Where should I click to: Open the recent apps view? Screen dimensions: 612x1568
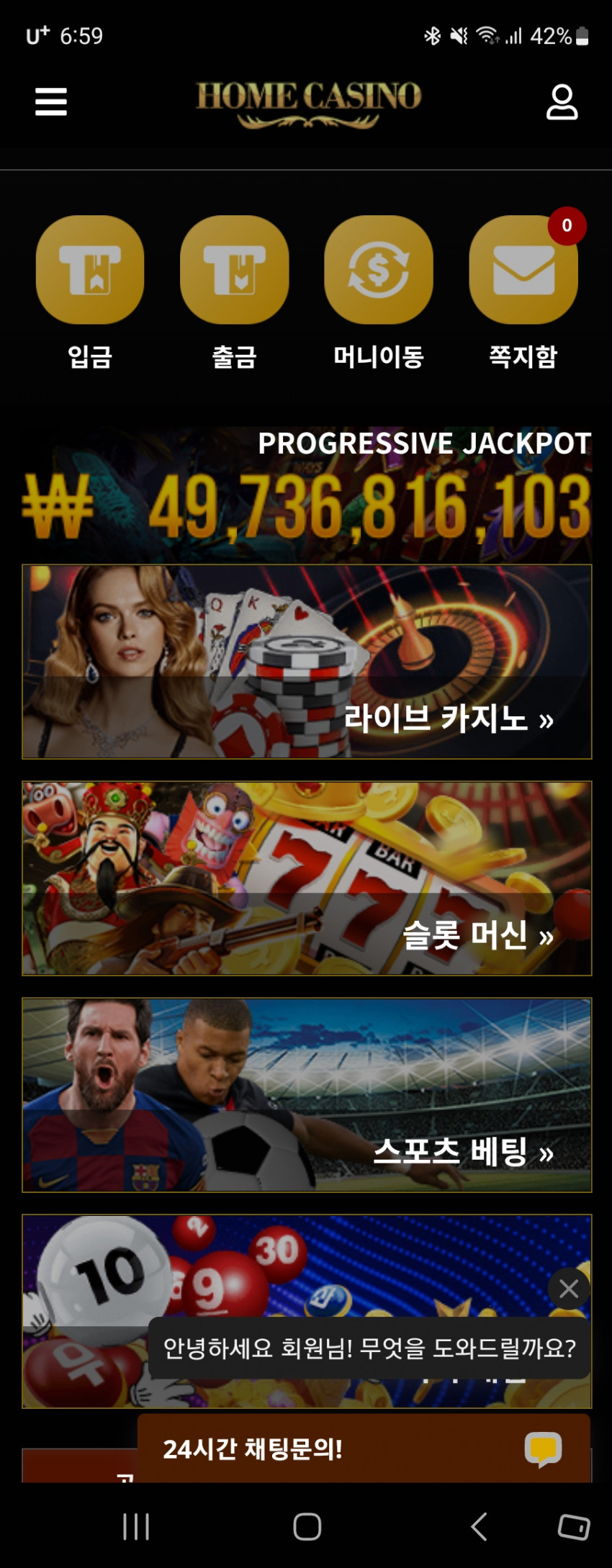click(x=136, y=1526)
